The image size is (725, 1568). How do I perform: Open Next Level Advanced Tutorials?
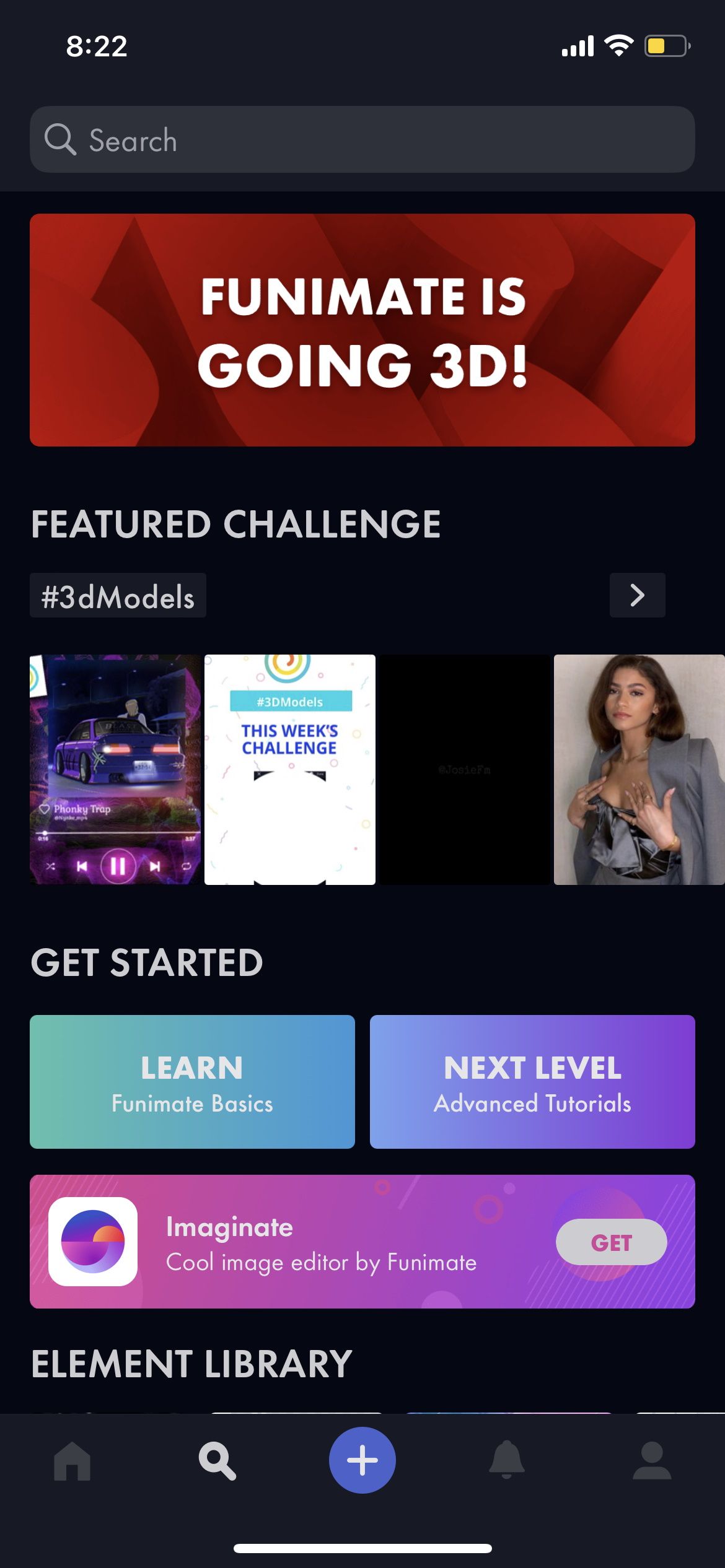[532, 1082]
